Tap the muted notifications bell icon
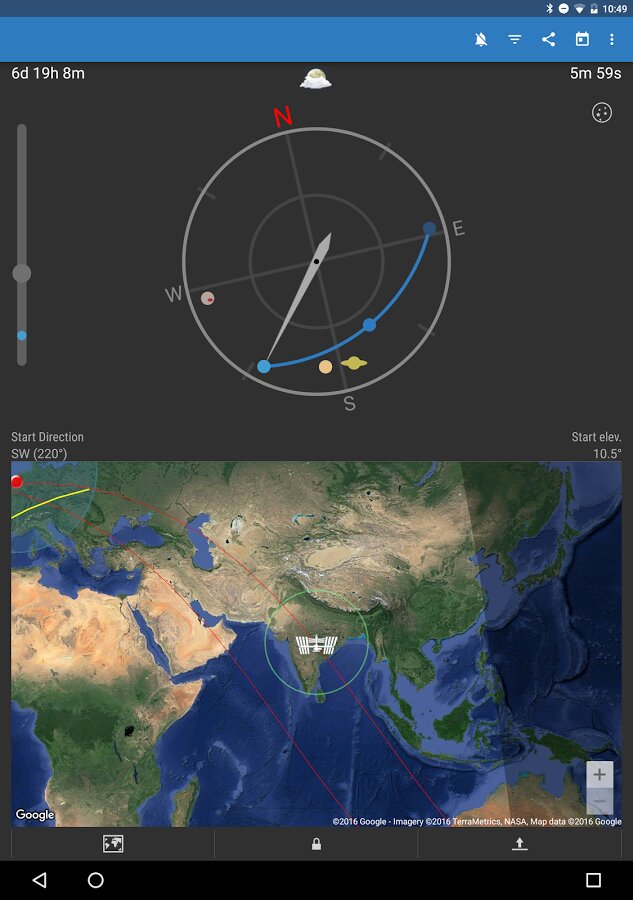 tap(481, 40)
